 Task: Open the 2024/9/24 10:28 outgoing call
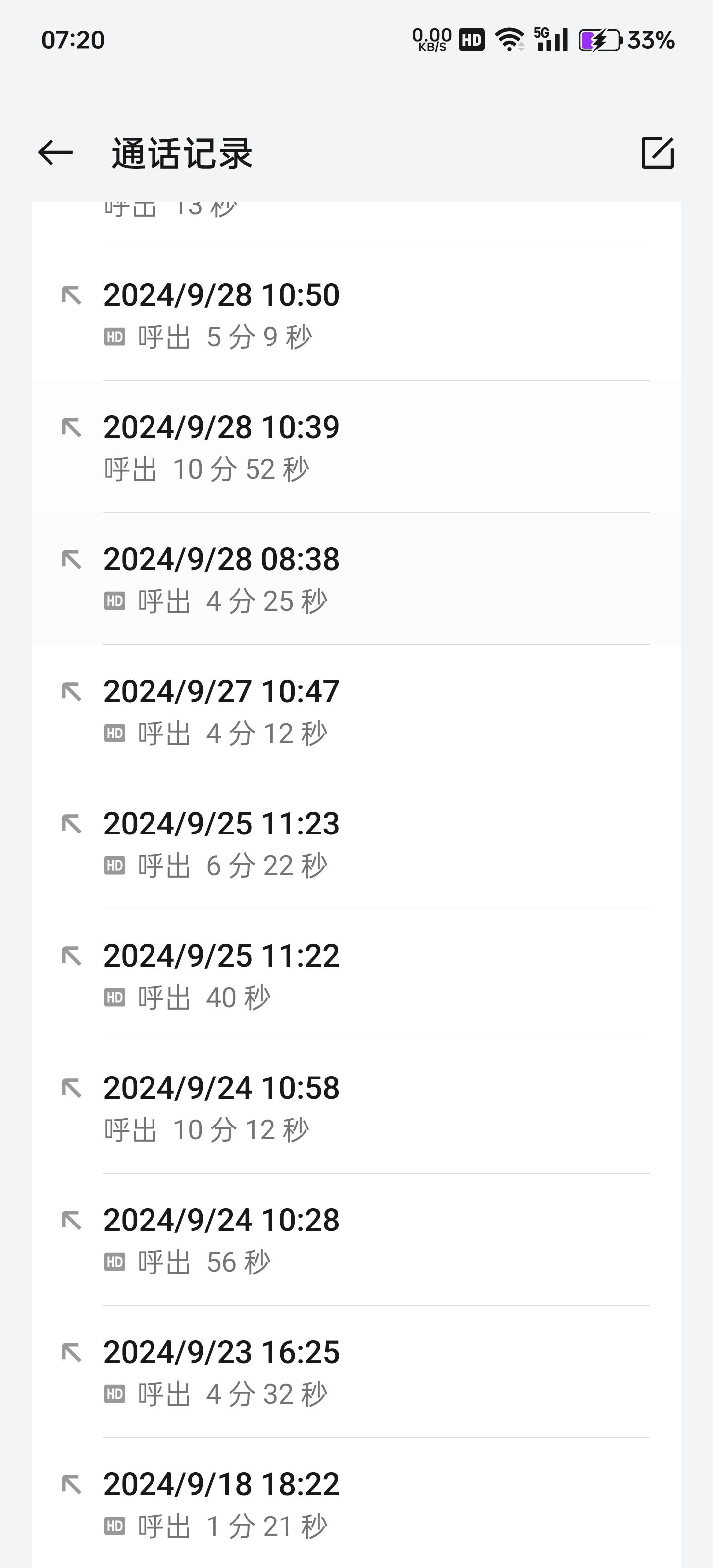(x=356, y=1239)
